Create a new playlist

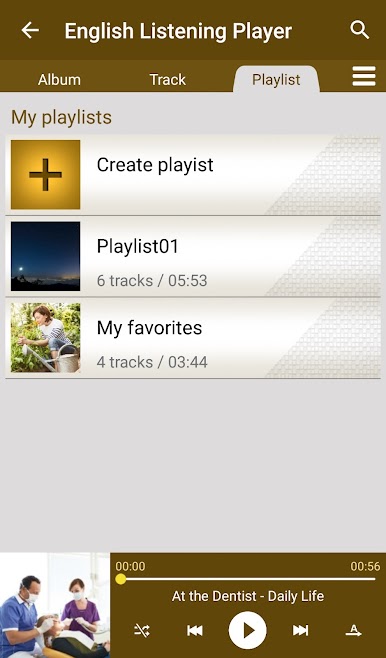pyautogui.click(x=193, y=175)
